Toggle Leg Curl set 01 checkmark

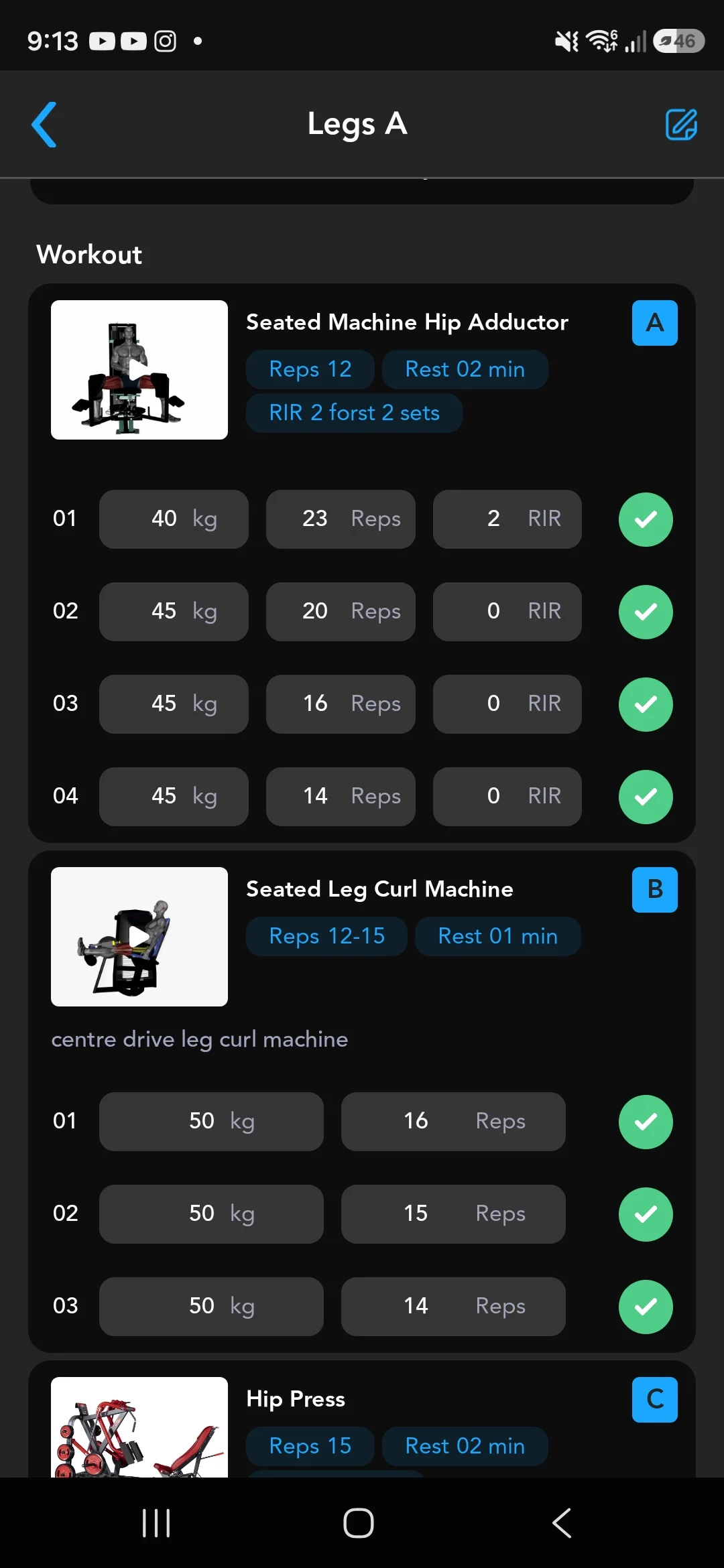point(646,1122)
